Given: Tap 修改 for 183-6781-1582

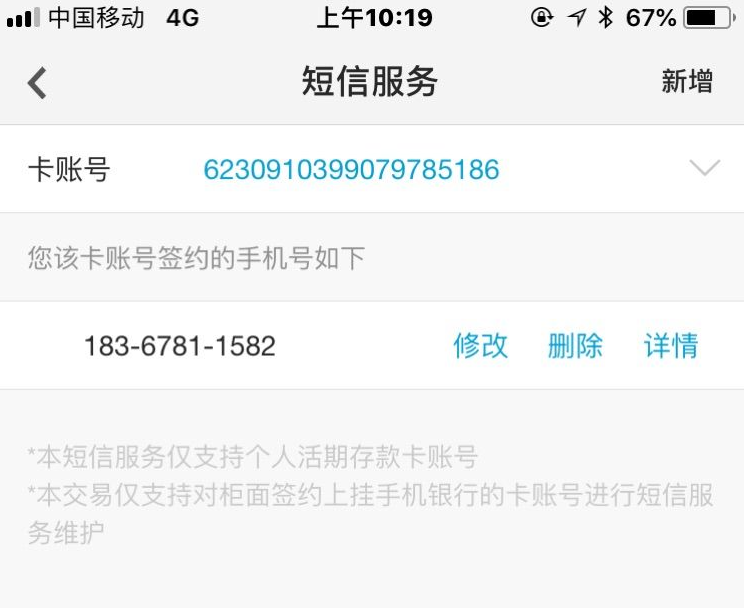Looking at the screenshot, I should [x=481, y=346].
